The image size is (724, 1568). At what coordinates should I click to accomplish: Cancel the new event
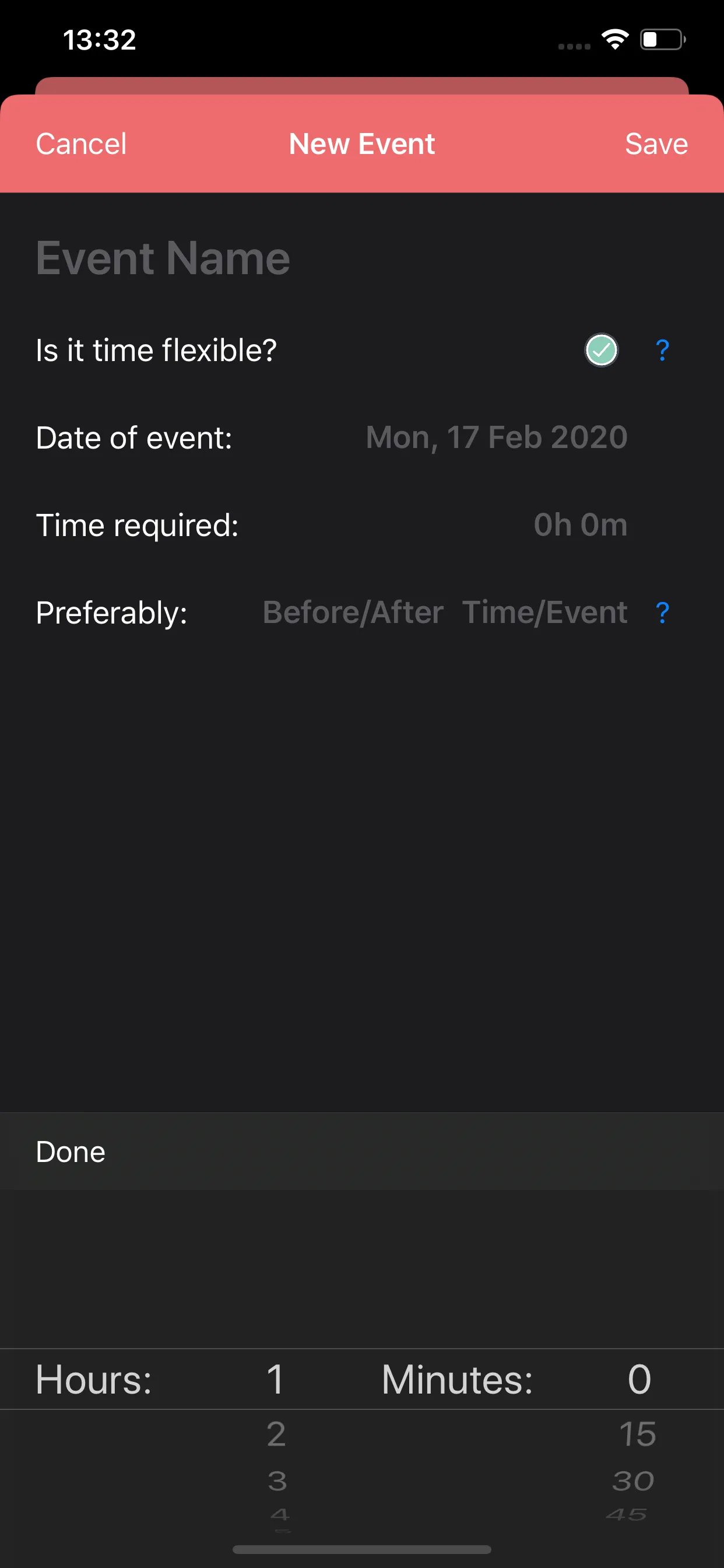pos(81,144)
